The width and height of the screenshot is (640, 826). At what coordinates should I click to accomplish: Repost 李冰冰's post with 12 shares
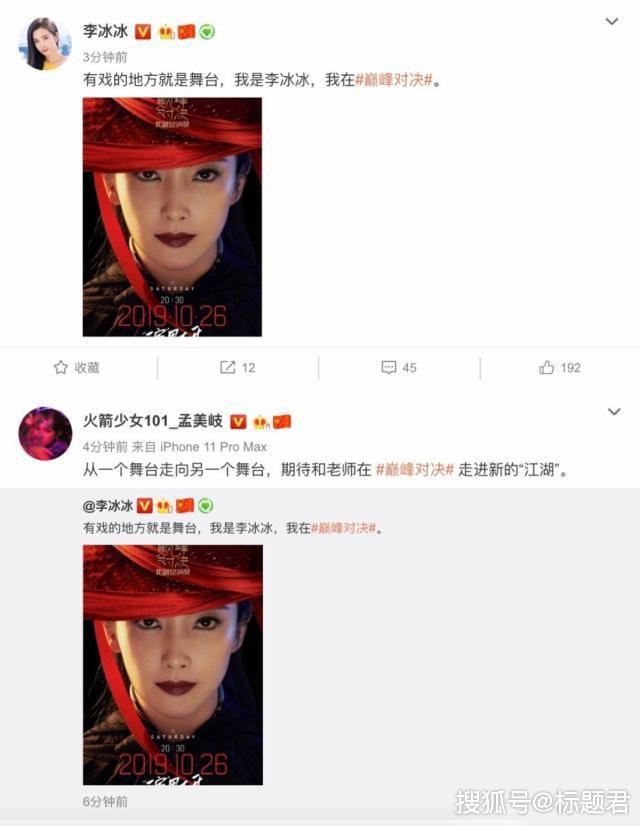pos(238,368)
